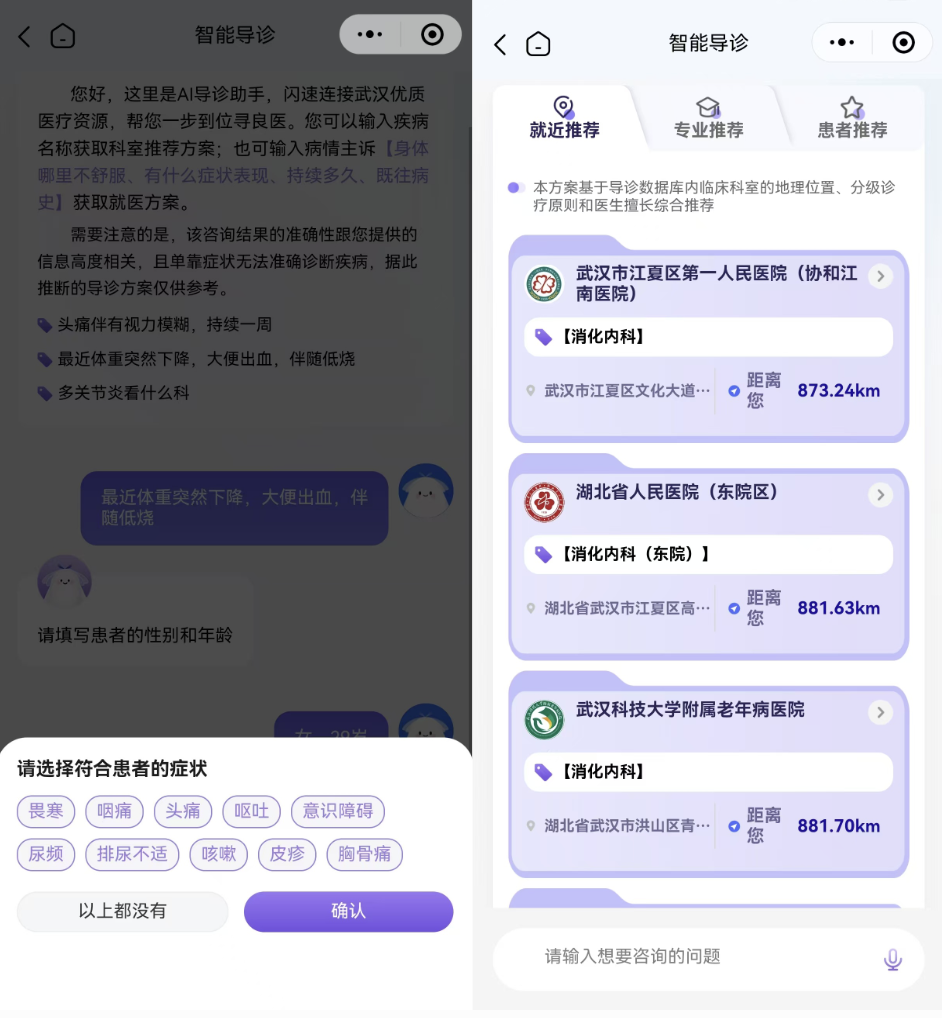Activate the microphone icon in the chat input
Image resolution: width=942 pixels, height=1018 pixels.
[893, 958]
